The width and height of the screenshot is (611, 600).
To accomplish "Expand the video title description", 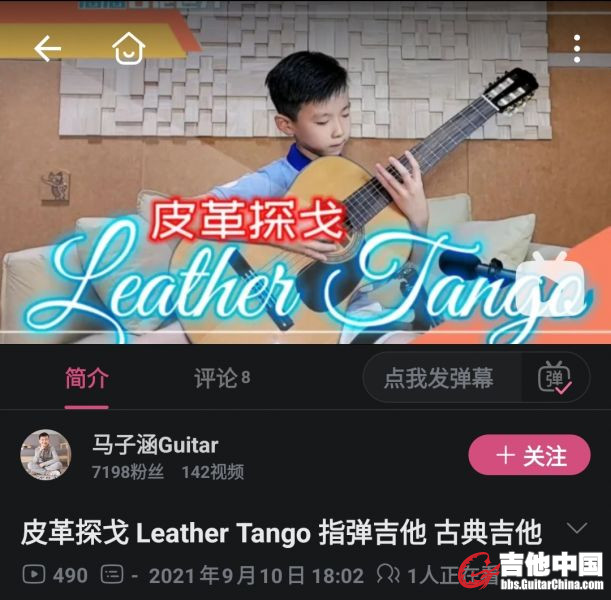I will 577,528.
